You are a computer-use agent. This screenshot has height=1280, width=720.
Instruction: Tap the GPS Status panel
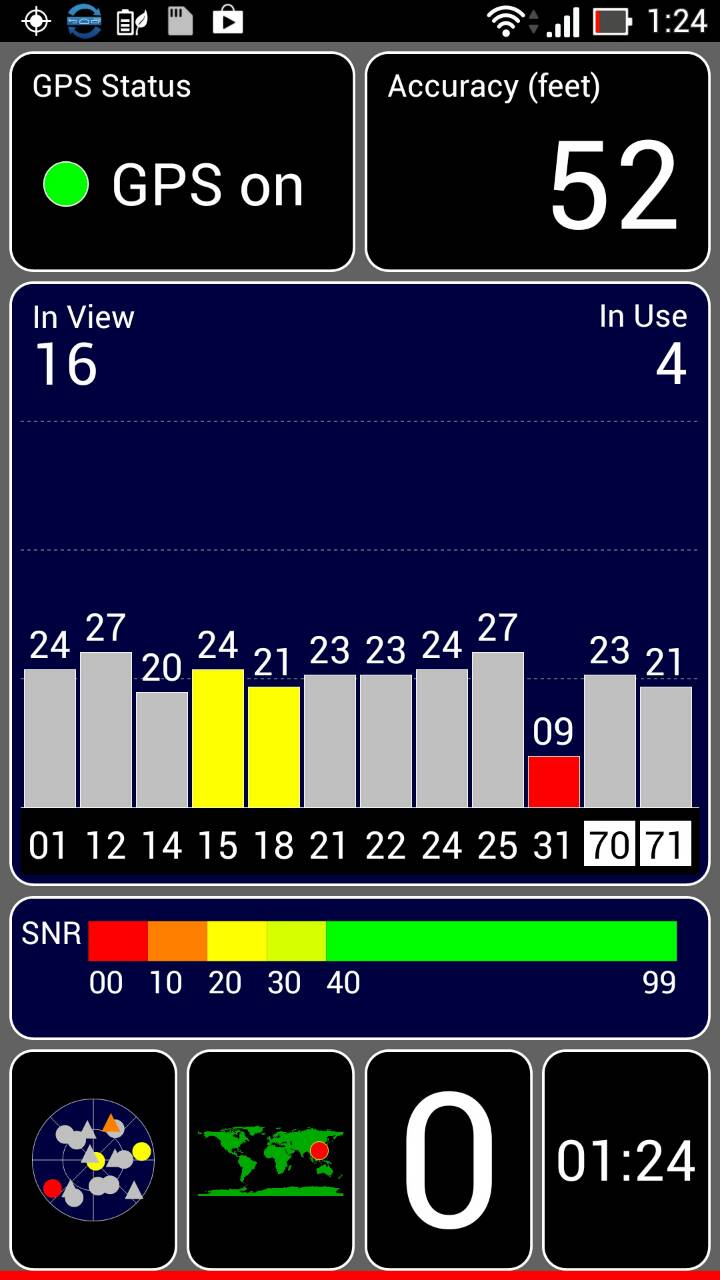(x=182, y=162)
